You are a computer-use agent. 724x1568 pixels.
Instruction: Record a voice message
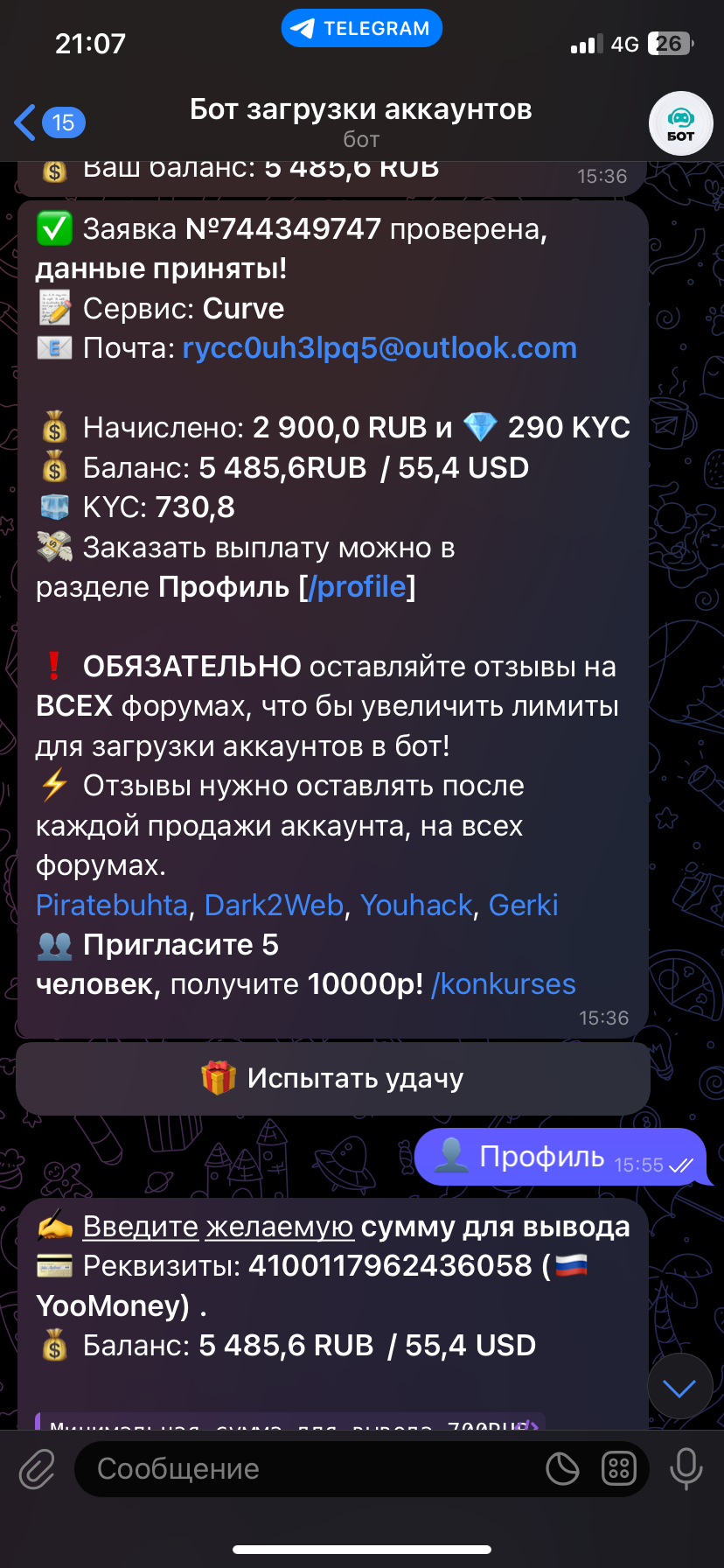pyautogui.click(x=686, y=1469)
